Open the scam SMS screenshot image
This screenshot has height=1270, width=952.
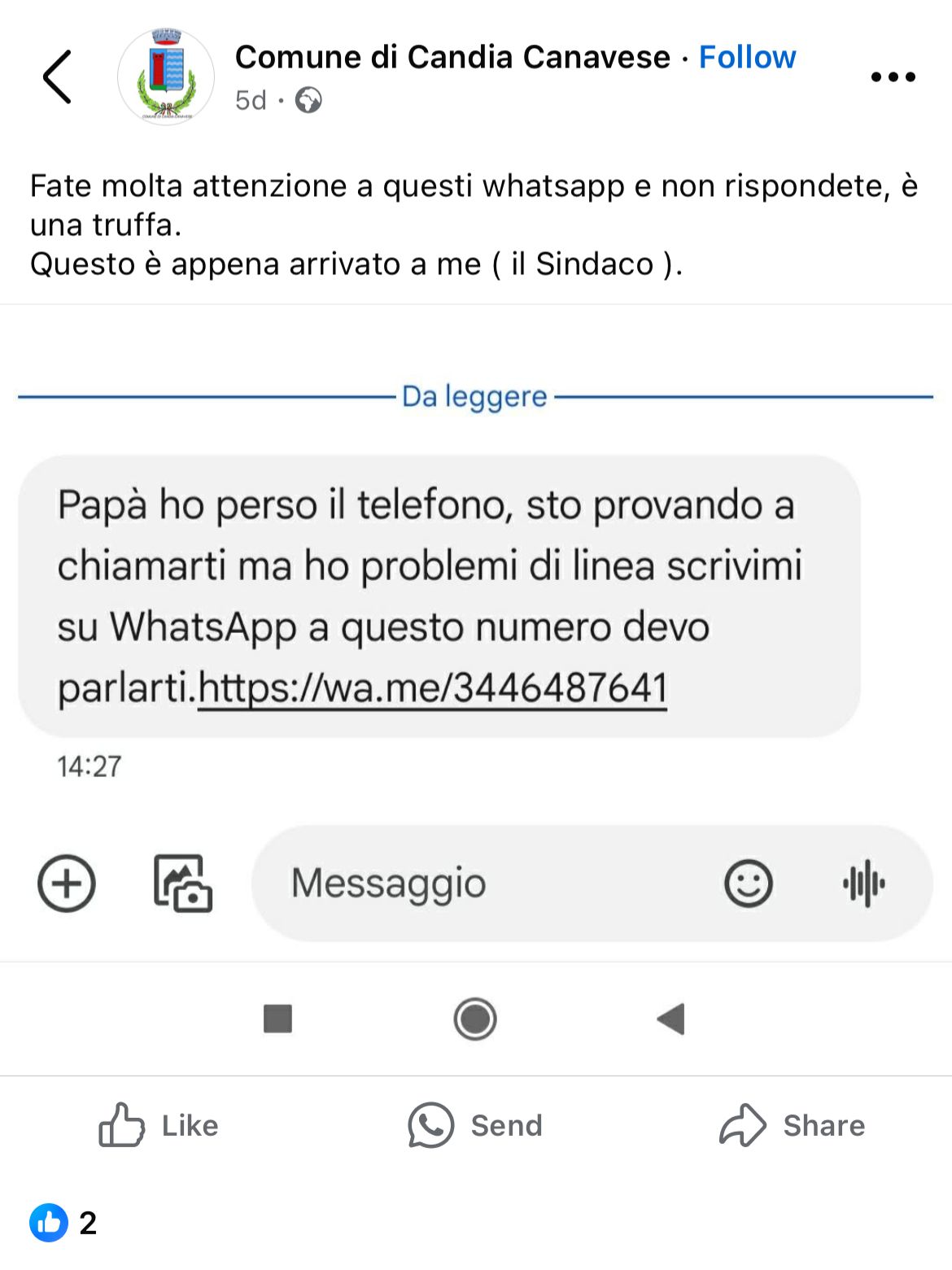coord(476,651)
